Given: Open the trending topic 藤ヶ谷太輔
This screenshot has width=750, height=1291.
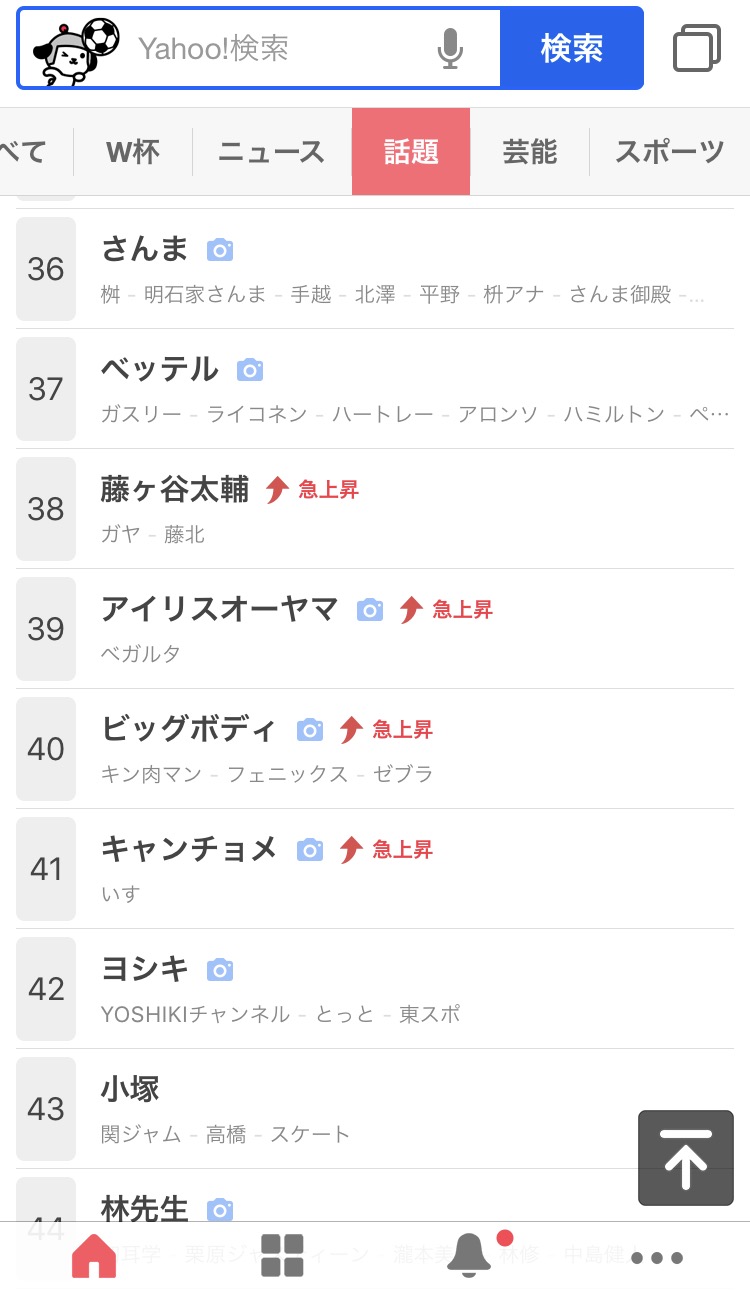Looking at the screenshot, I should click(175, 489).
